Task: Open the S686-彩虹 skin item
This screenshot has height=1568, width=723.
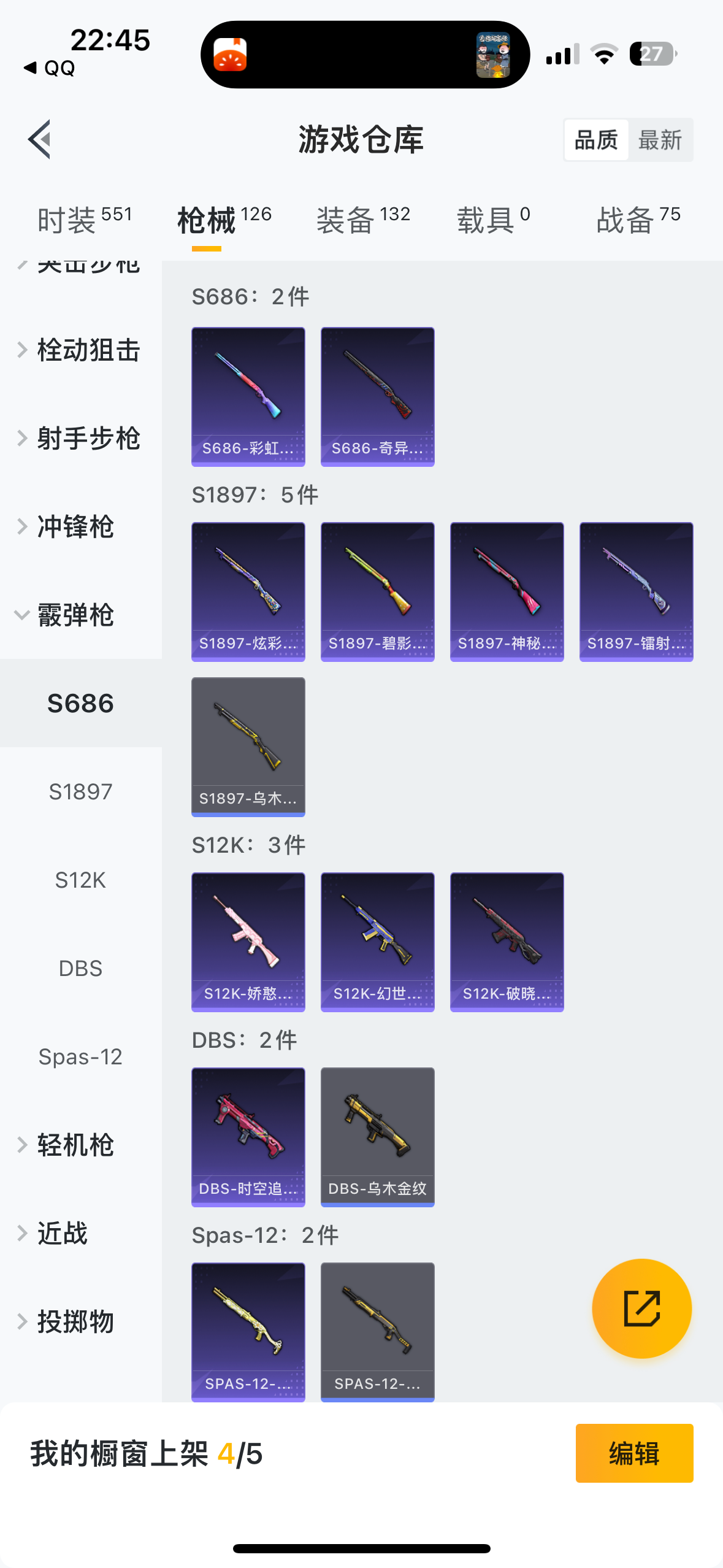Action: click(x=248, y=397)
